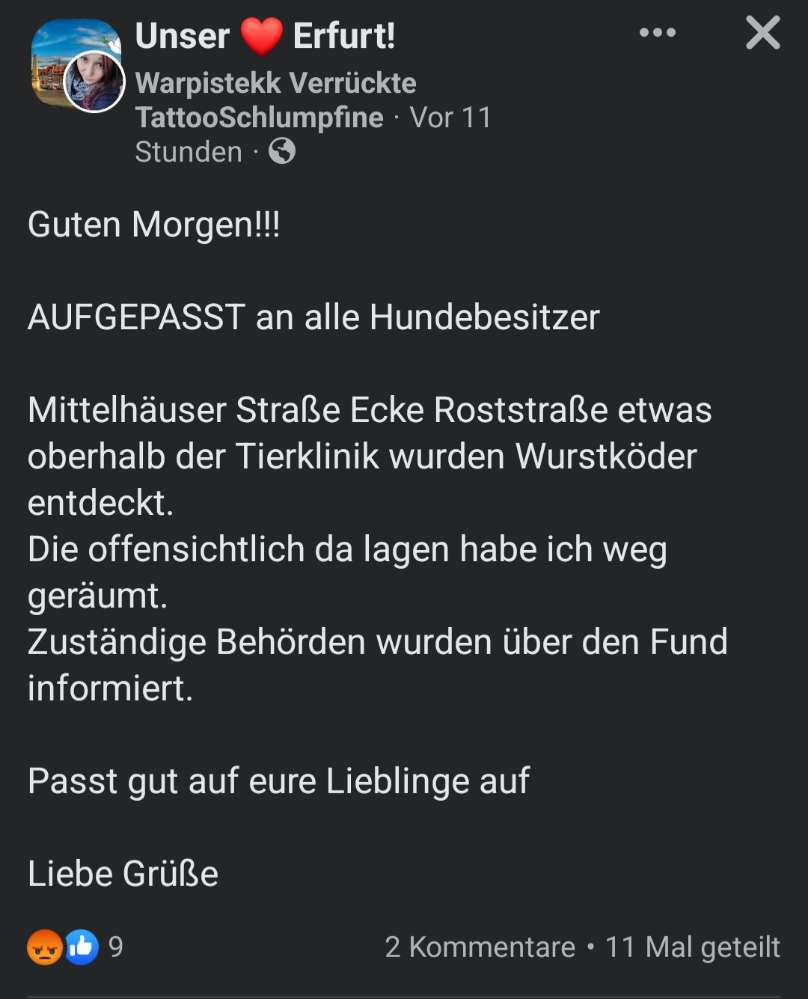Click the angry reaction icon
Image resolution: width=808 pixels, height=999 pixels.
coord(42,945)
